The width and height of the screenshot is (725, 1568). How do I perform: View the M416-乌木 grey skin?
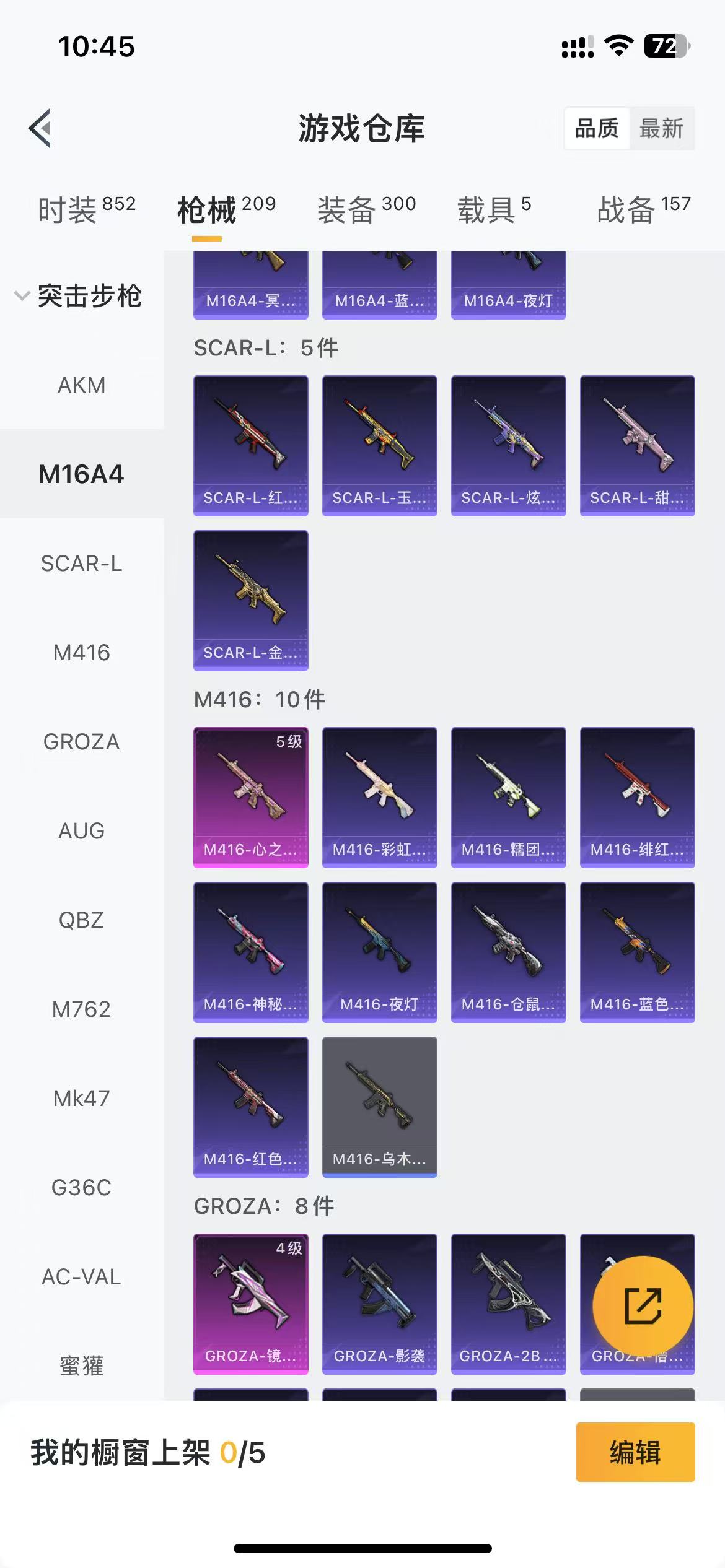[380, 1107]
